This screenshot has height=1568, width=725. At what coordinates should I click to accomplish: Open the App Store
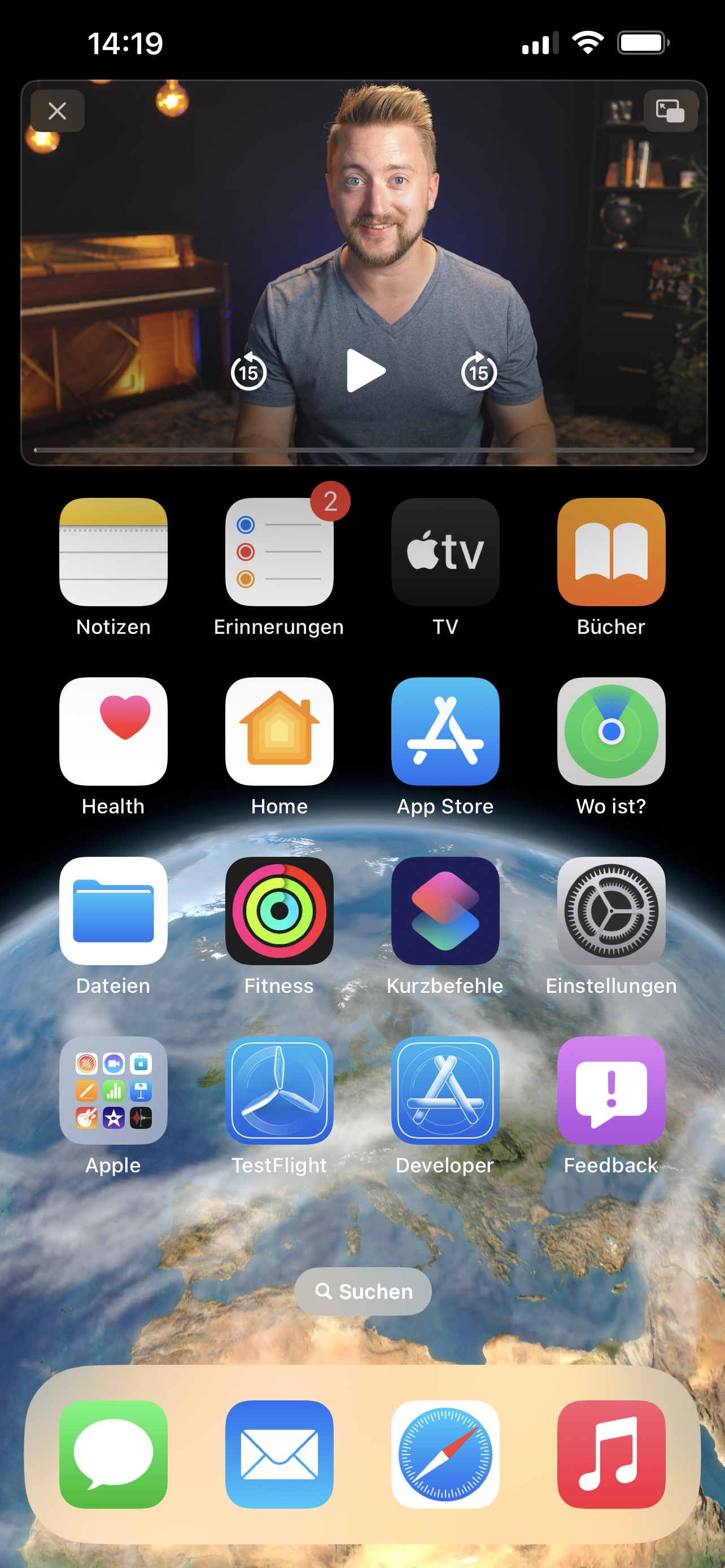click(x=445, y=731)
